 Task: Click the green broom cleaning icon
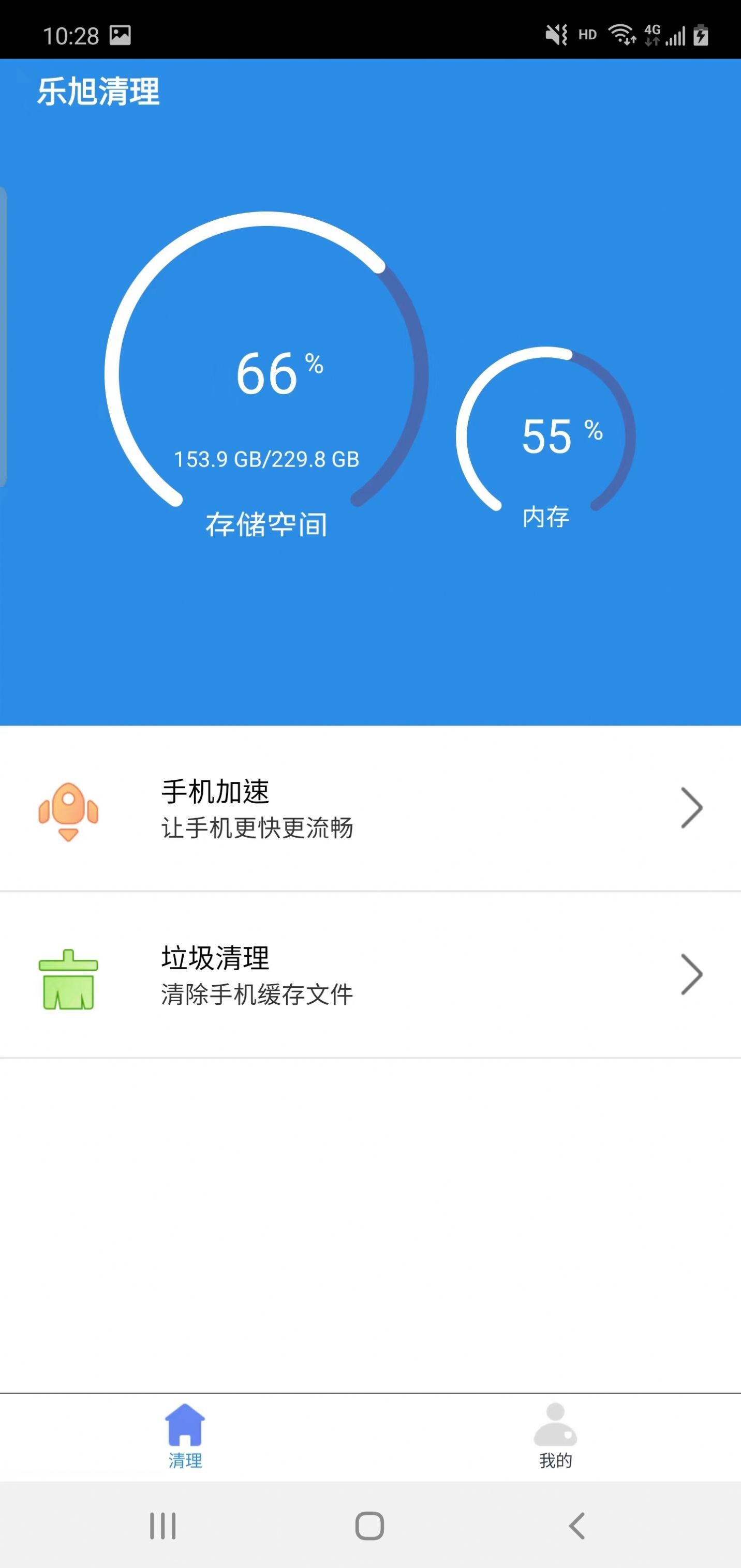pos(68,980)
